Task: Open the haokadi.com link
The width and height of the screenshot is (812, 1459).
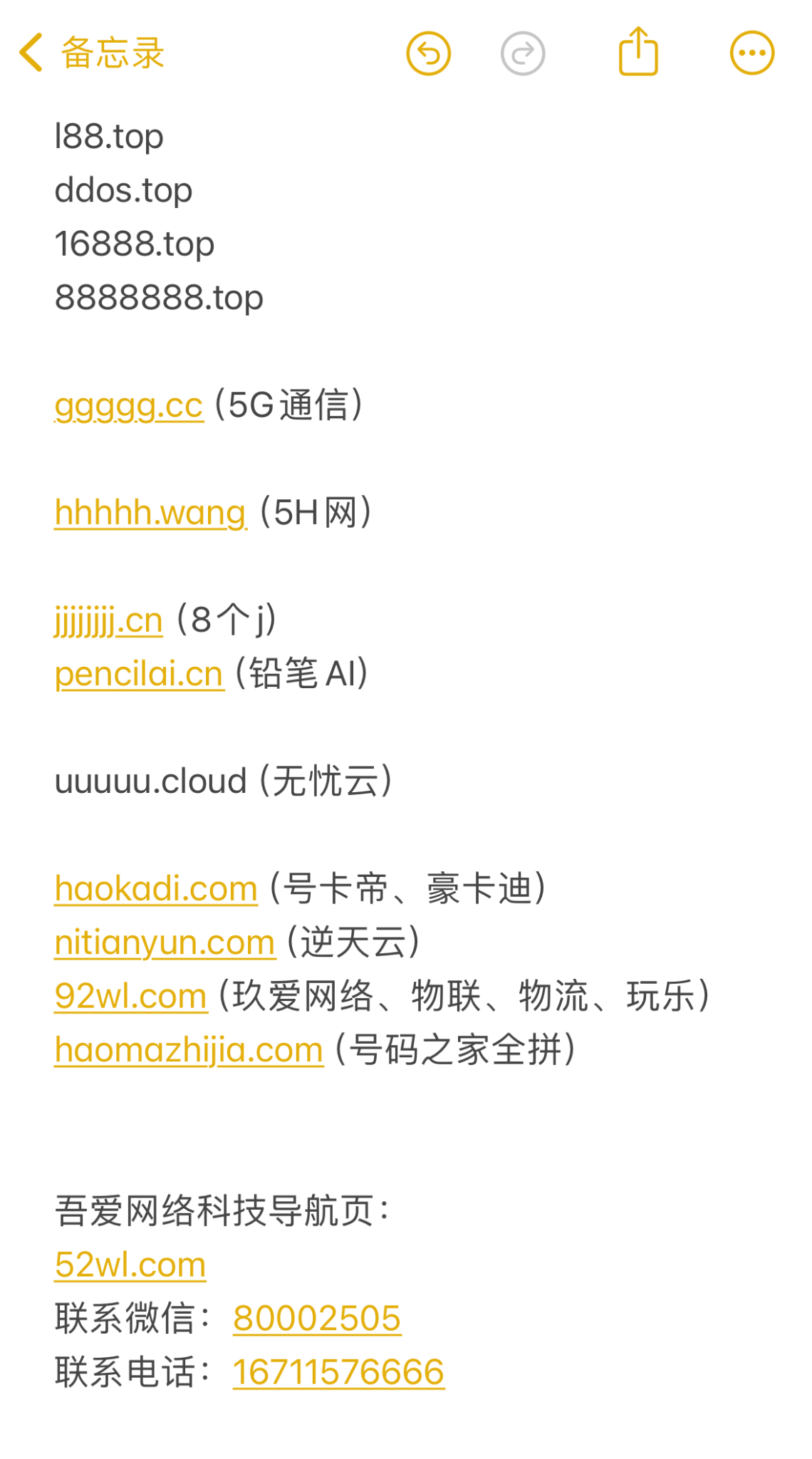Action: pos(156,889)
